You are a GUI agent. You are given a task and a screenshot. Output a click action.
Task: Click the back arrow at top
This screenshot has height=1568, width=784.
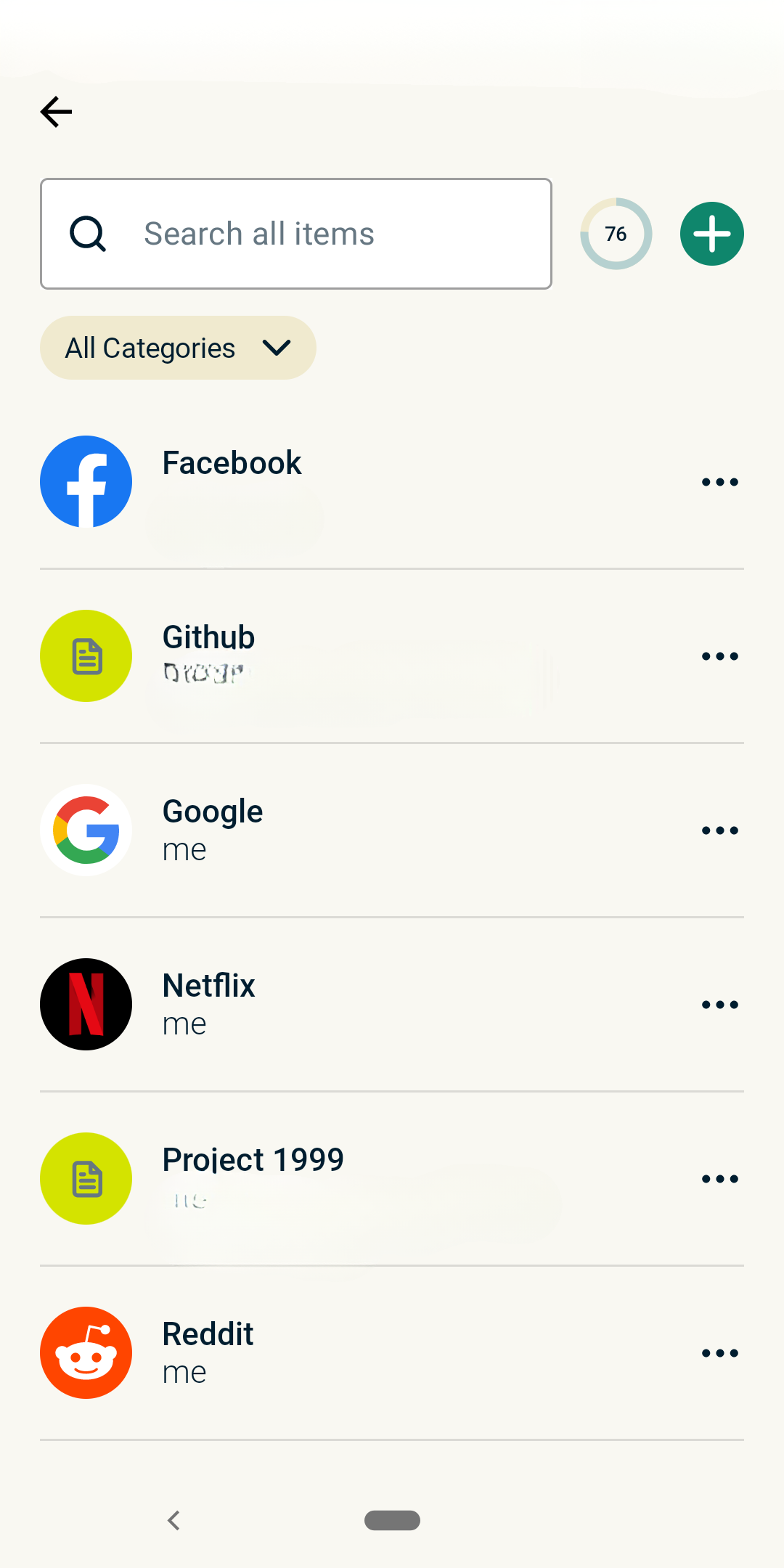pyautogui.click(x=55, y=111)
